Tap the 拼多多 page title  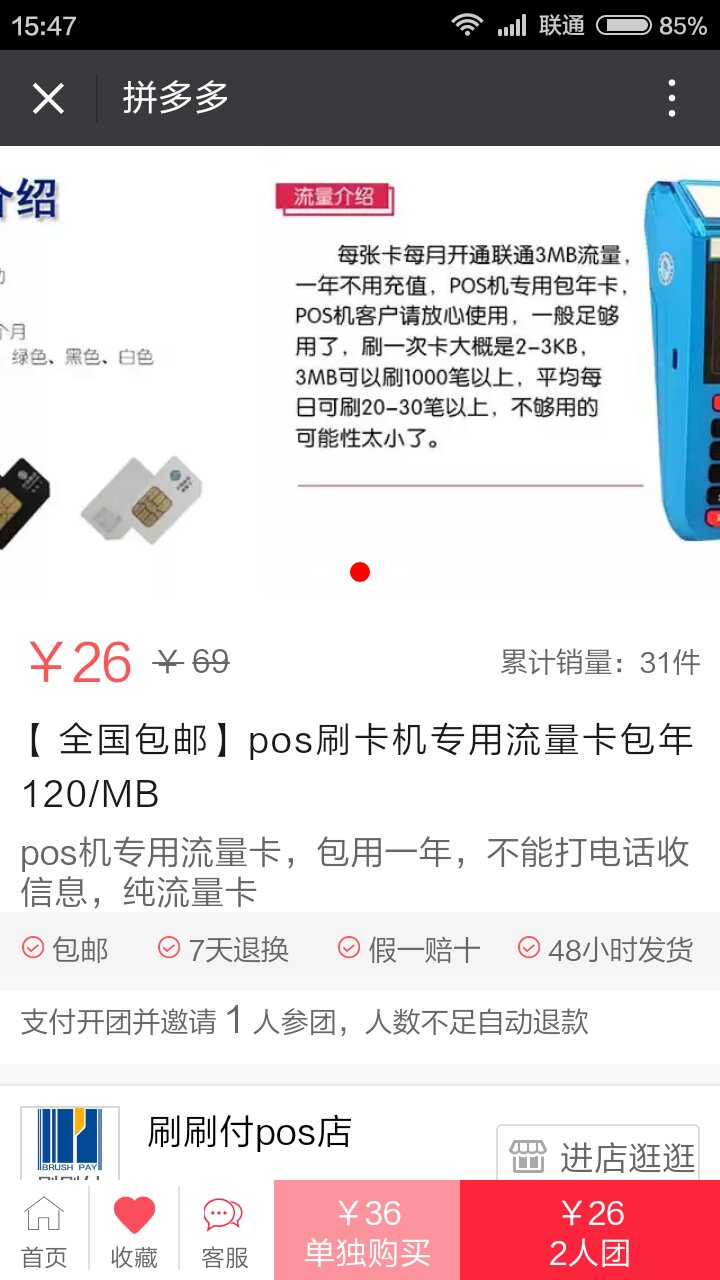tap(175, 97)
